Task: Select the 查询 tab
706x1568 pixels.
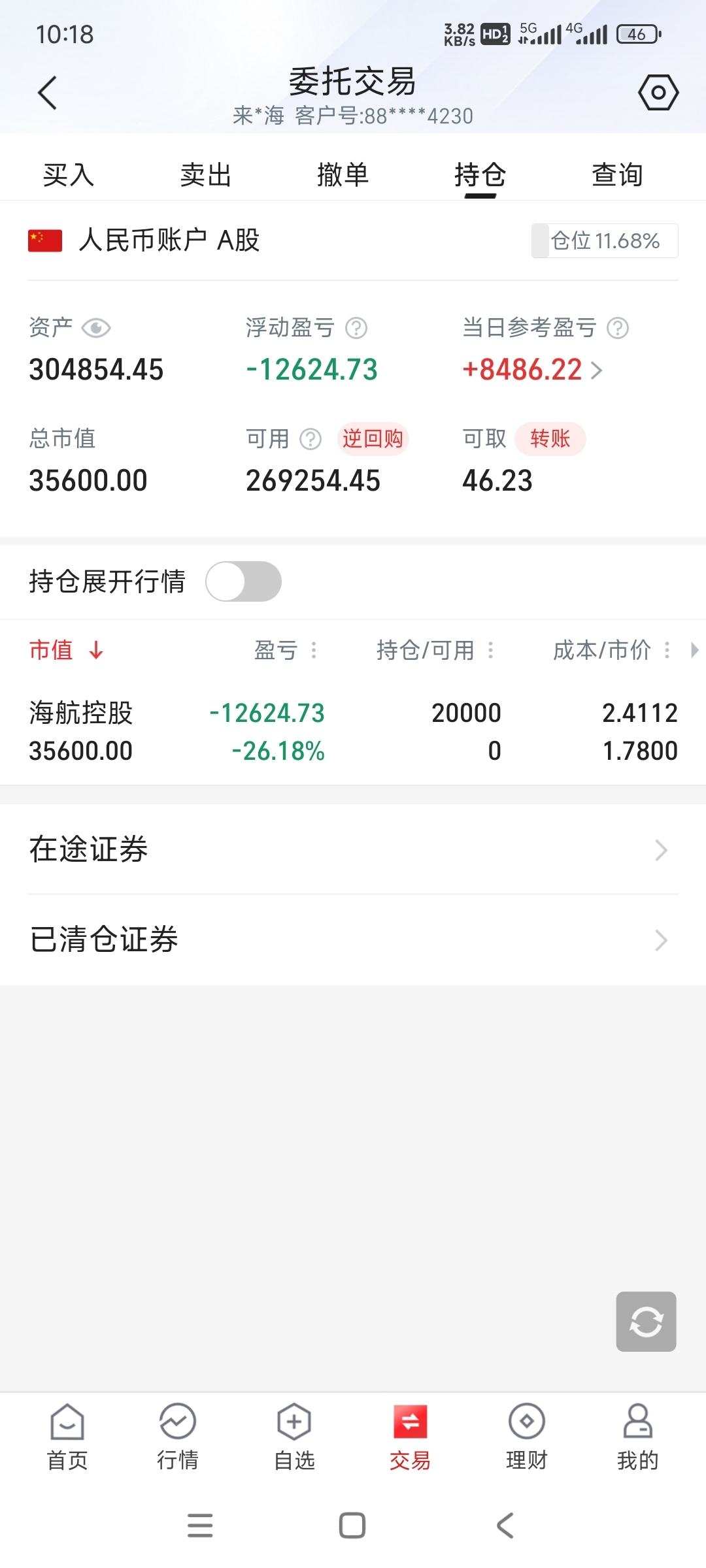Action: [618, 175]
